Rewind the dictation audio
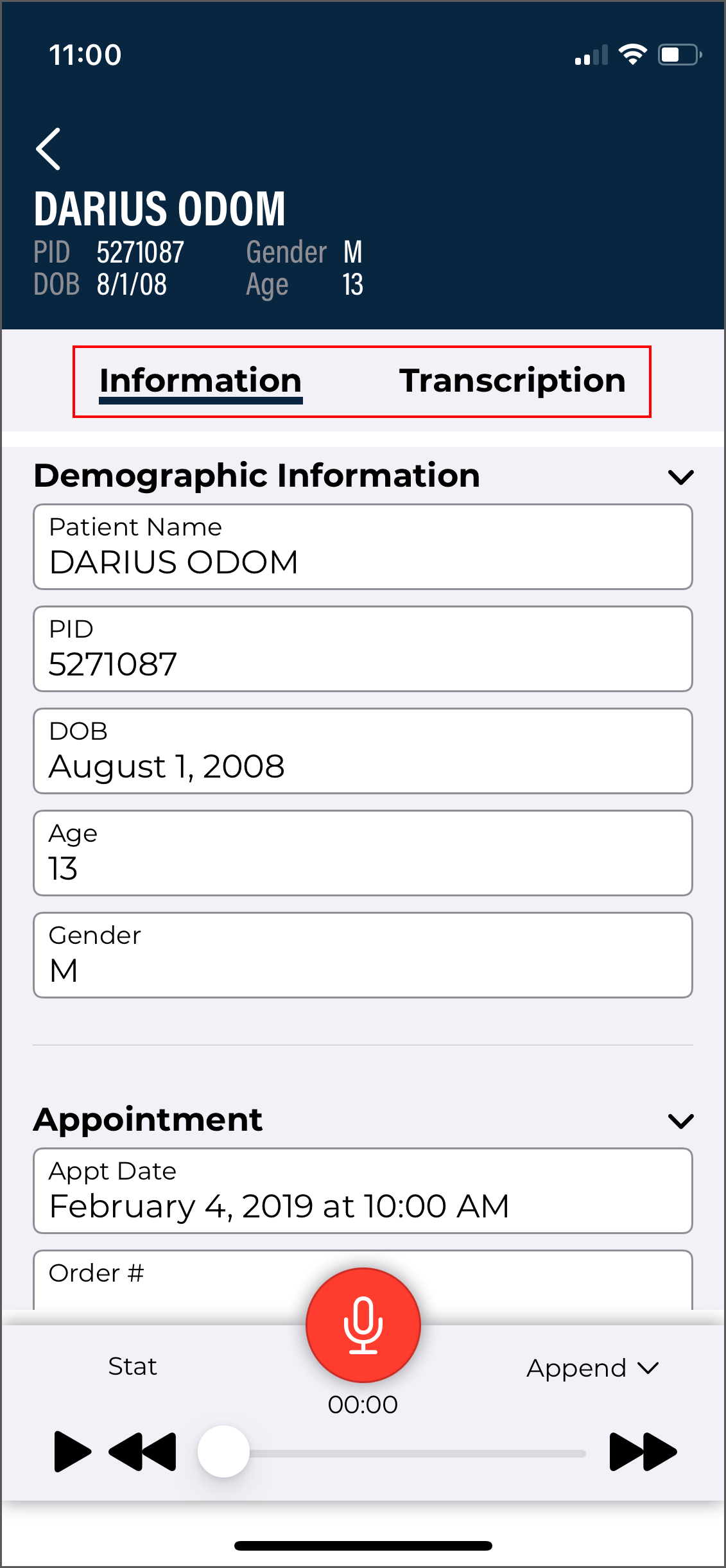The width and height of the screenshot is (726, 1568). tap(143, 1451)
